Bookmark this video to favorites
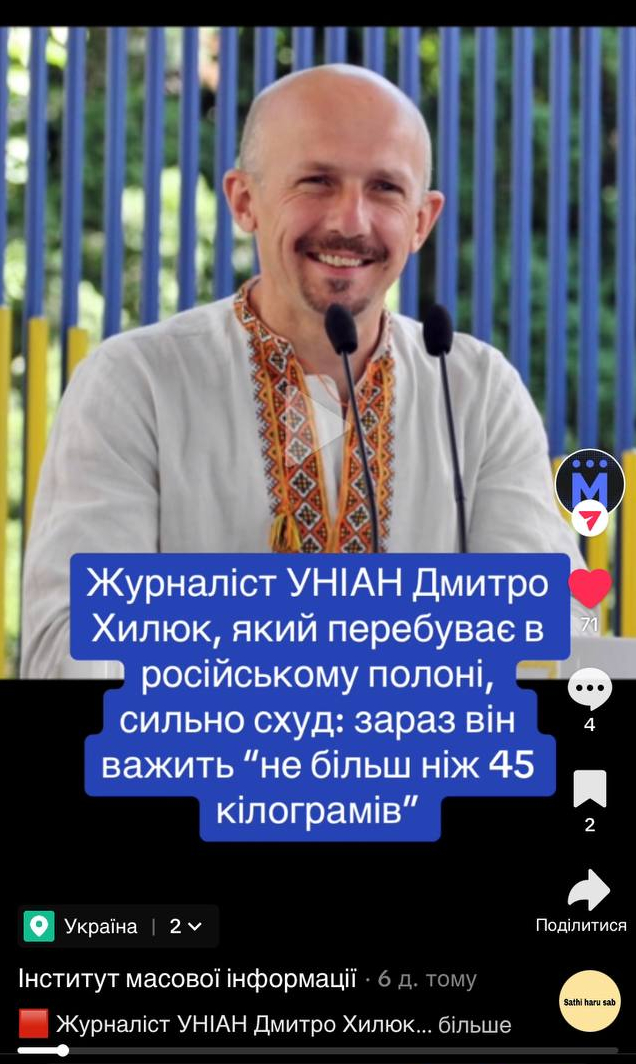Screen dimensions: 636x1064 pos(589,789)
